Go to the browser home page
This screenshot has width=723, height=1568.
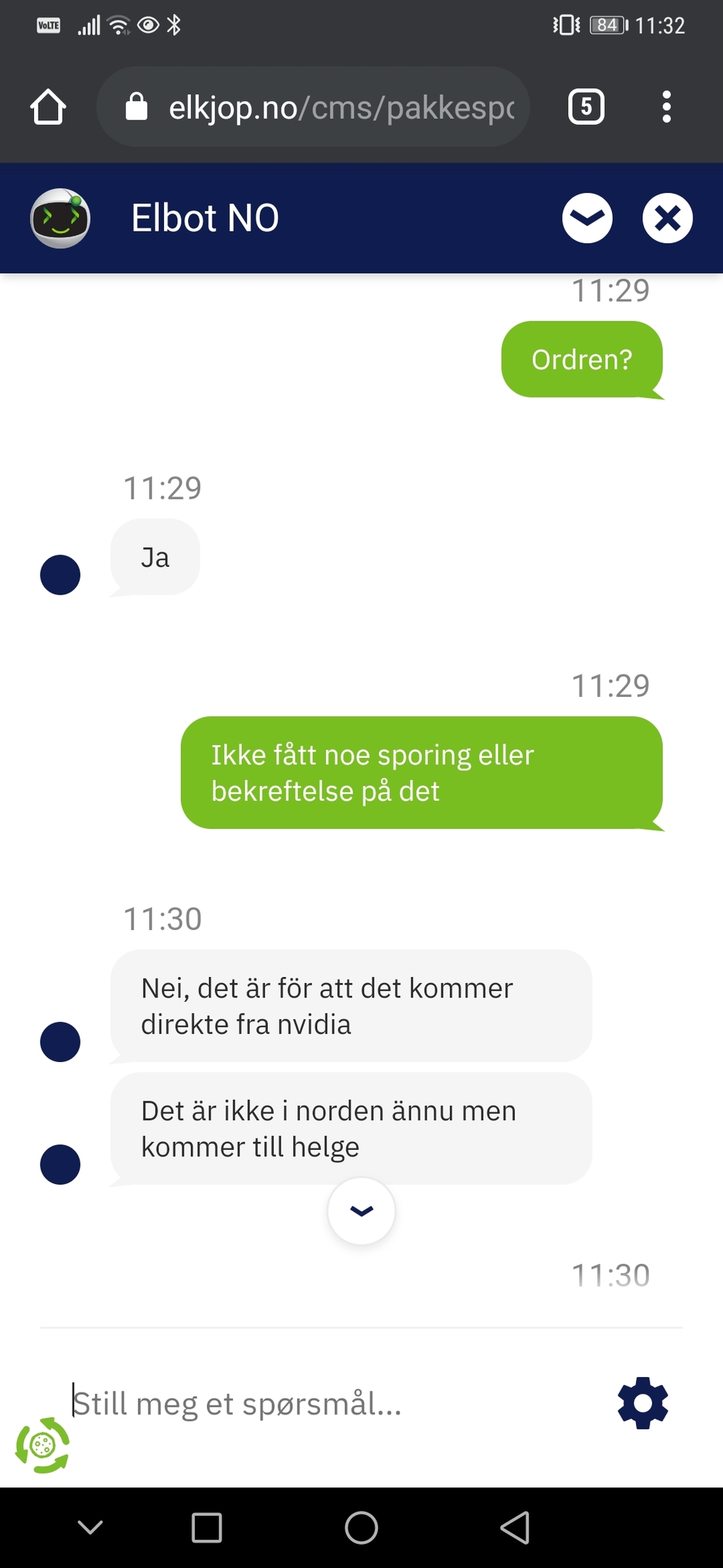click(48, 107)
